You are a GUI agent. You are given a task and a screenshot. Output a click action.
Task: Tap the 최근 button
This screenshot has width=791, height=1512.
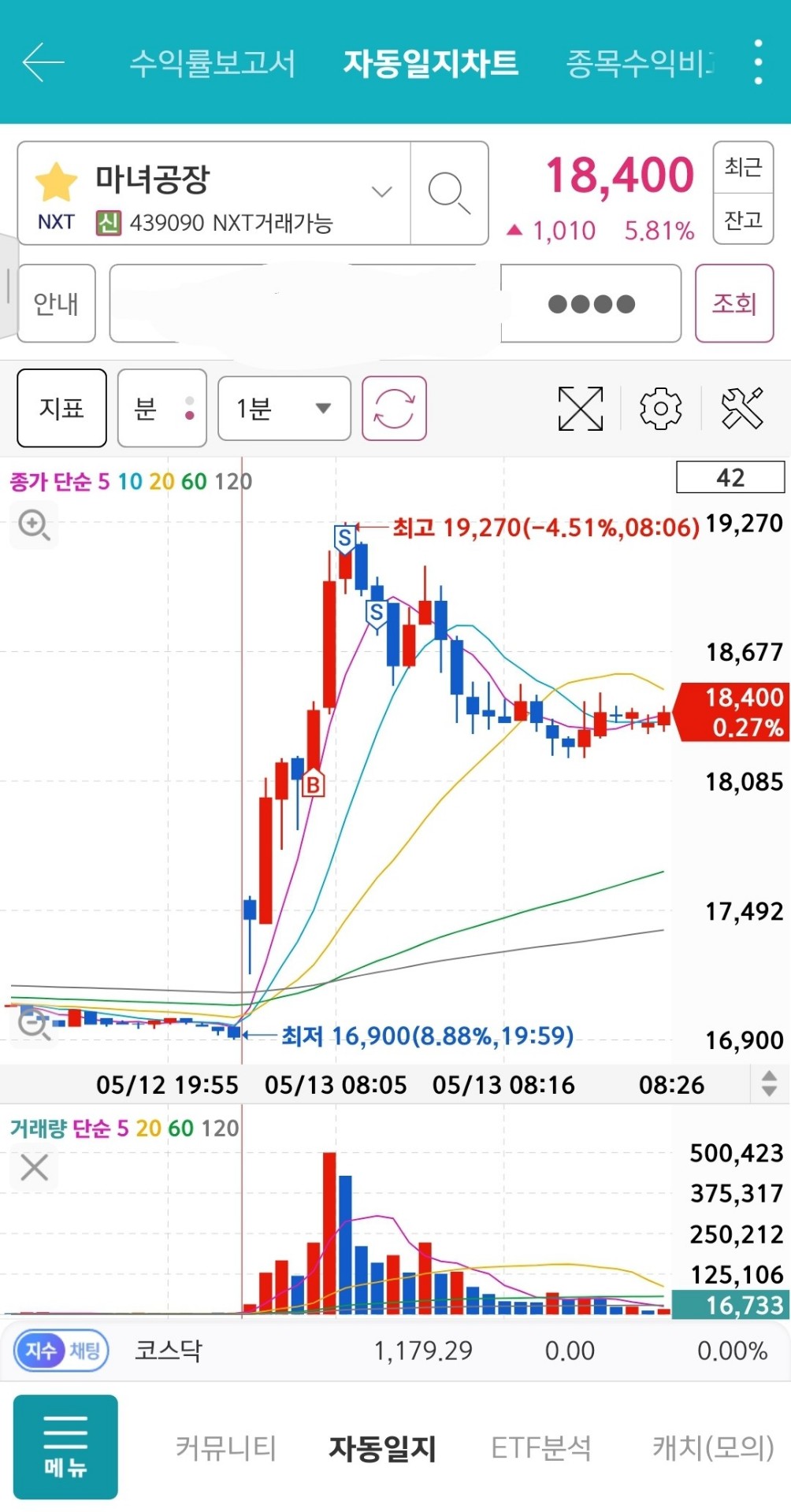pos(743,167)
